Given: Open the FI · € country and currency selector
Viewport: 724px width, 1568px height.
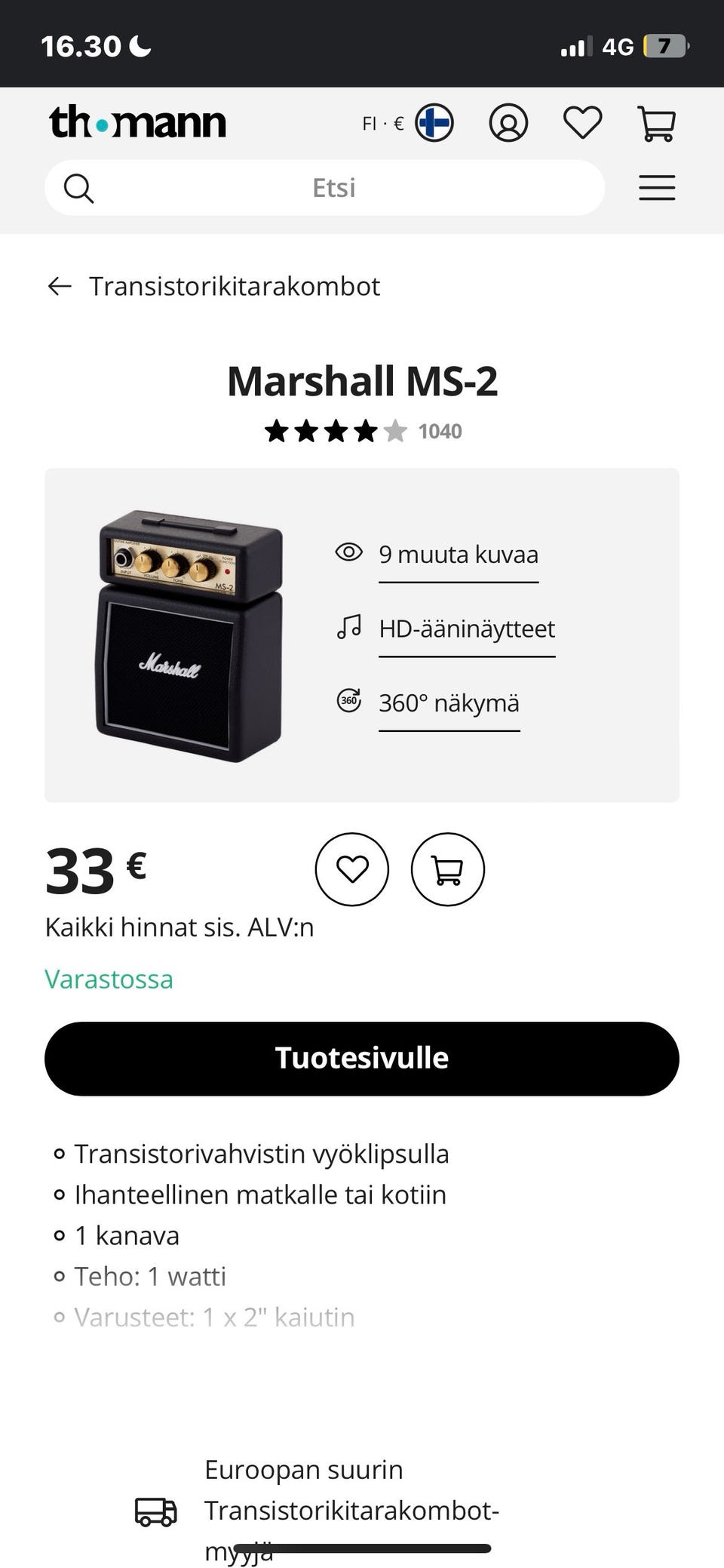Looking at the screenshot, I should (405, 123).
